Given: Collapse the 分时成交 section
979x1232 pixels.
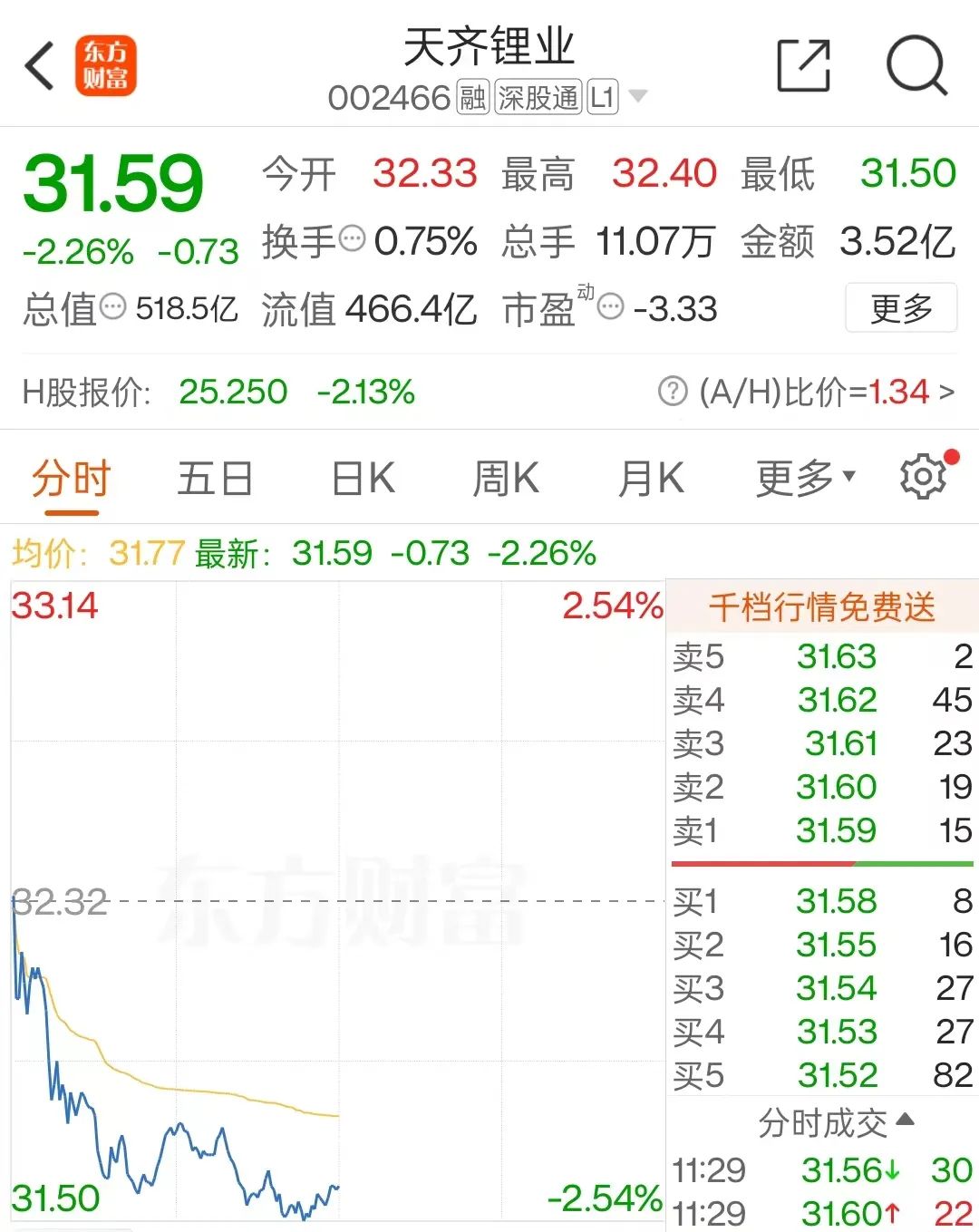Looking at the screenshot, I should (835, 1122).
